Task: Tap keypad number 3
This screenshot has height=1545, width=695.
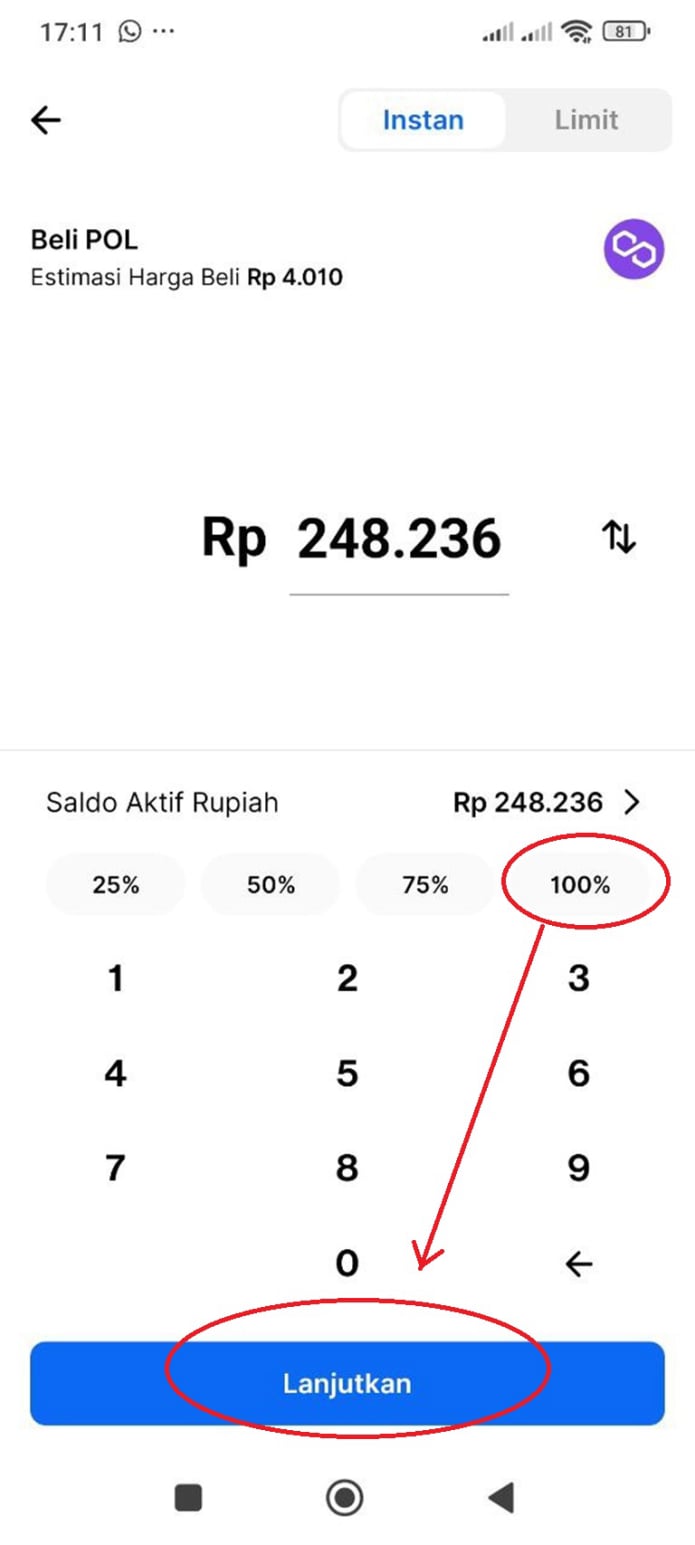Action: point(579,978)
